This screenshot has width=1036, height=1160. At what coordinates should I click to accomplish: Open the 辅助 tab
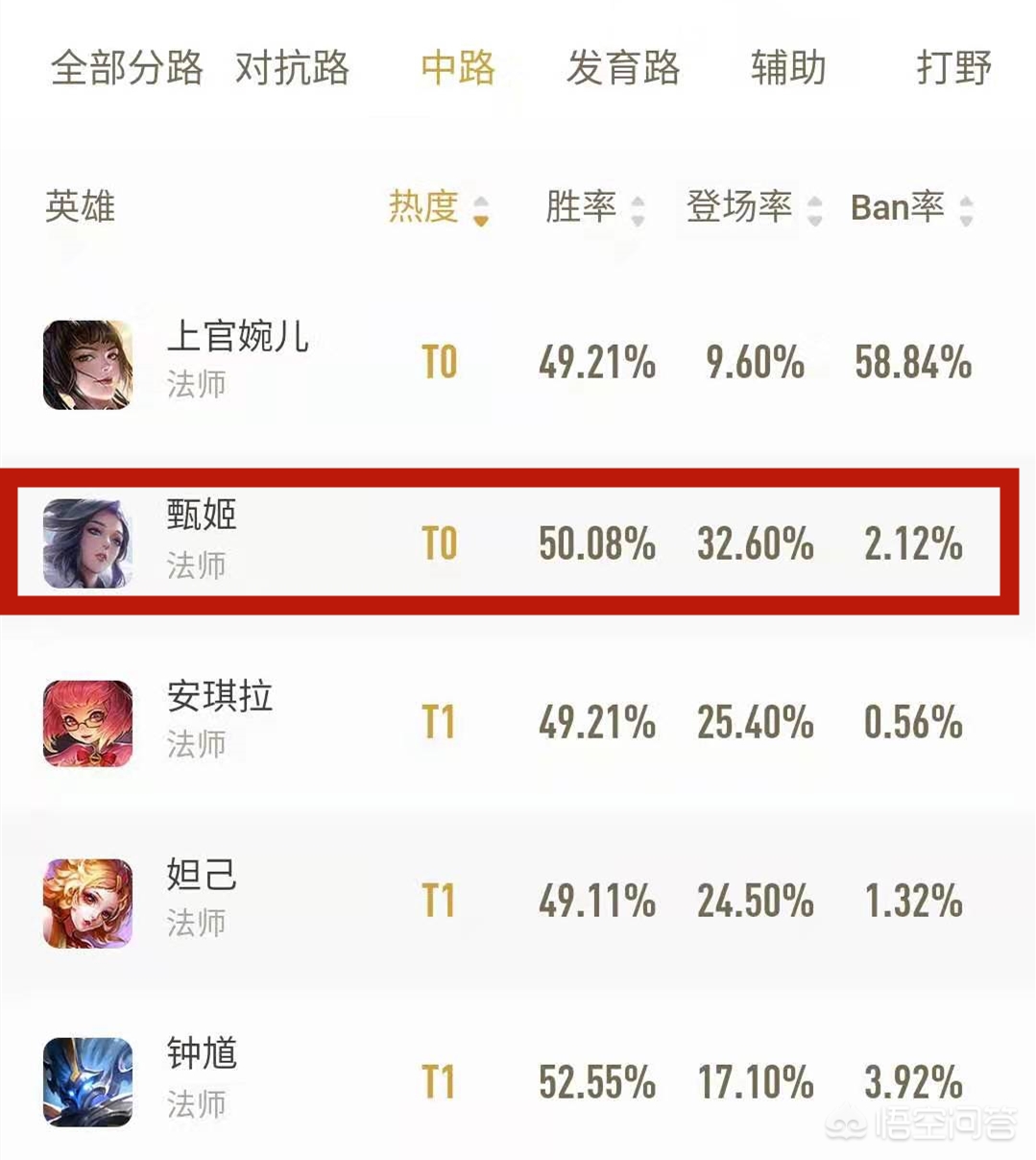point(788,68)
